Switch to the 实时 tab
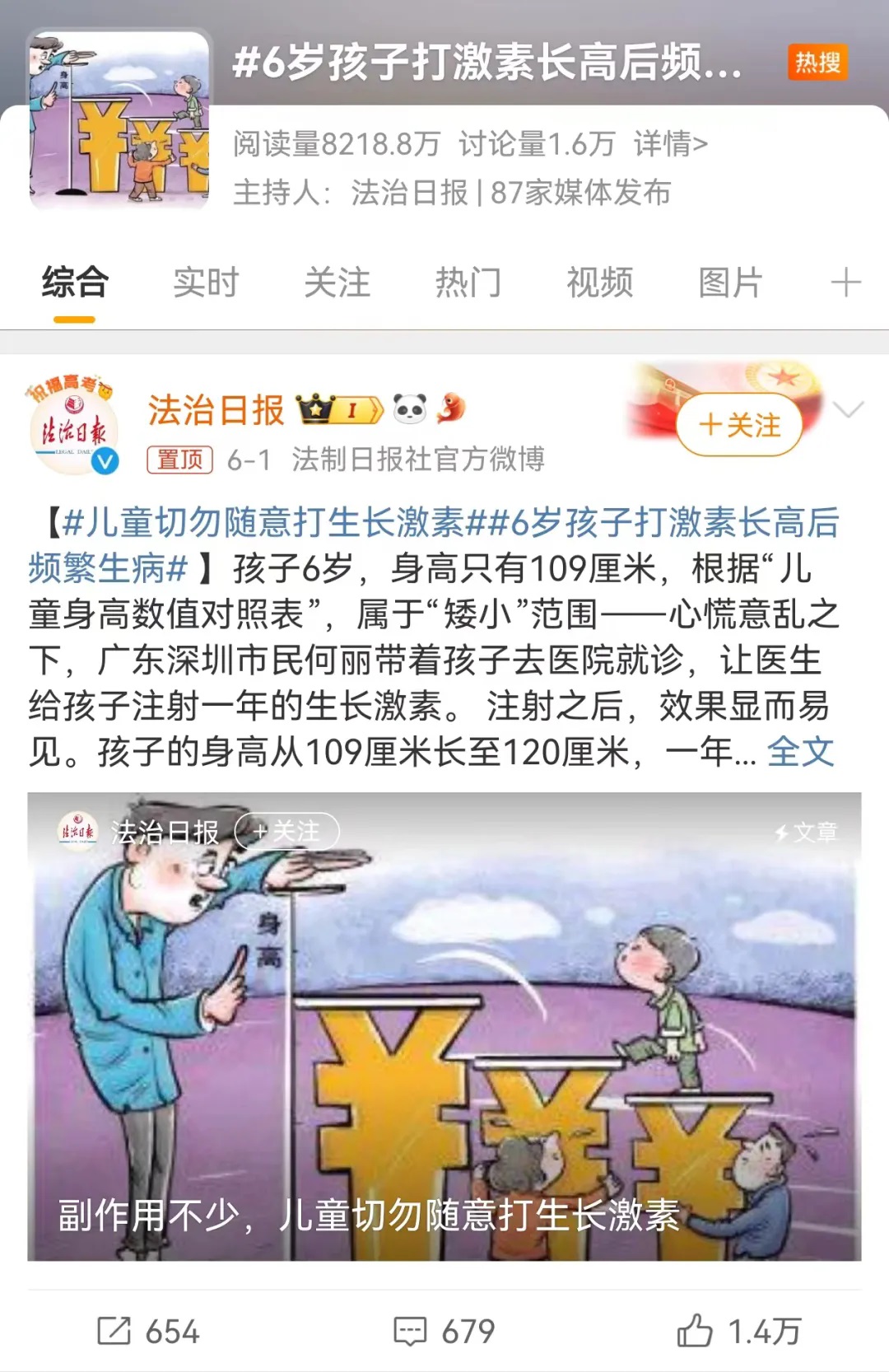 pos(206,282)
